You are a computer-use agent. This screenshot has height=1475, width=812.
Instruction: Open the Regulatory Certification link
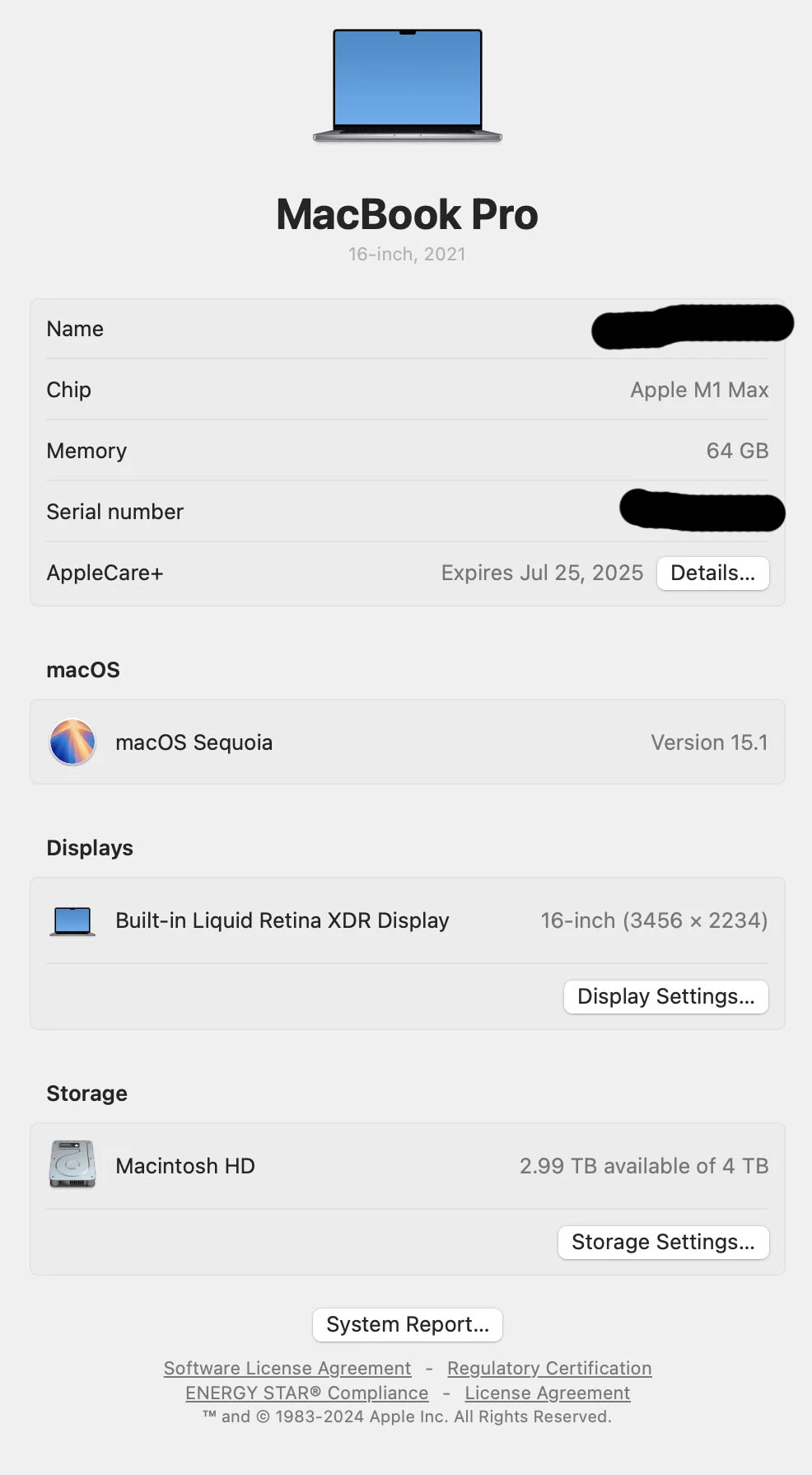pyautogui.click(x=549, y=1369)
